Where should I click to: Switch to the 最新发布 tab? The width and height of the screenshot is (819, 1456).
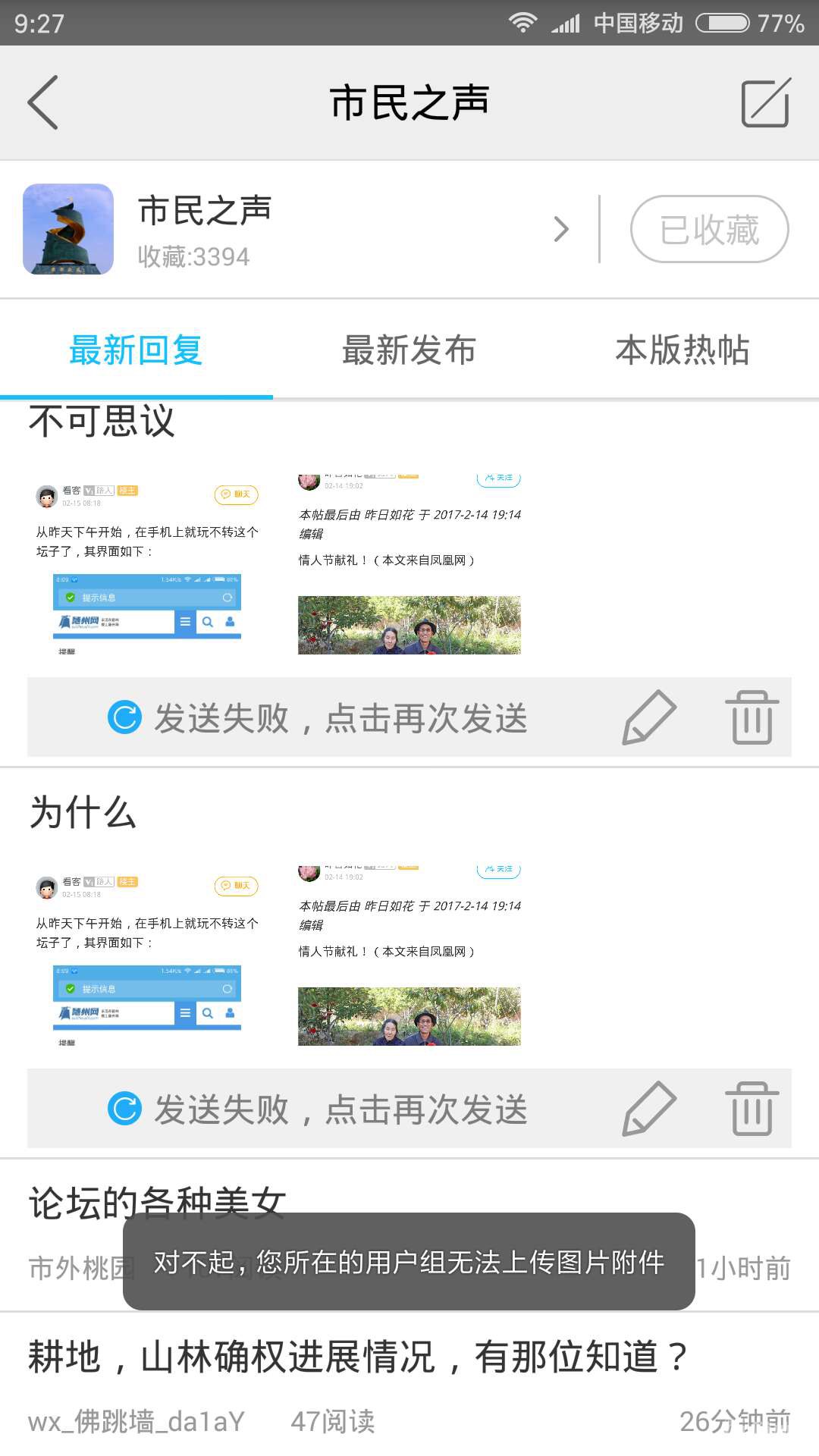409,350
